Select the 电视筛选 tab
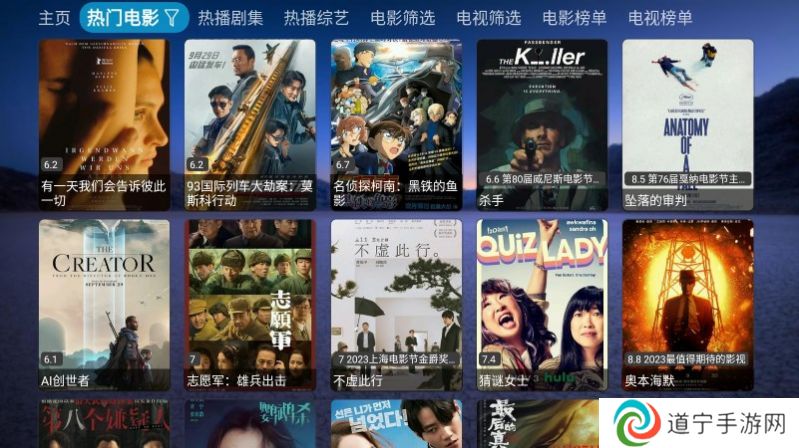This screenshot has width=799, height=448. (x=488, y=18)
